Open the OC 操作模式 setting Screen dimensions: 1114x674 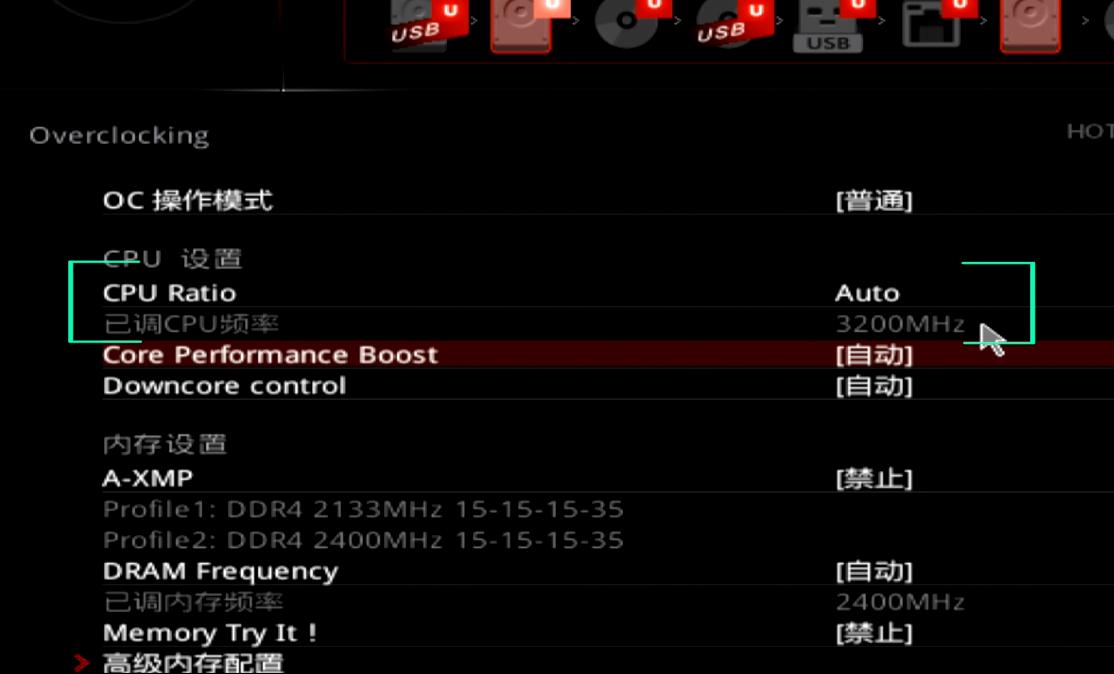187,201
